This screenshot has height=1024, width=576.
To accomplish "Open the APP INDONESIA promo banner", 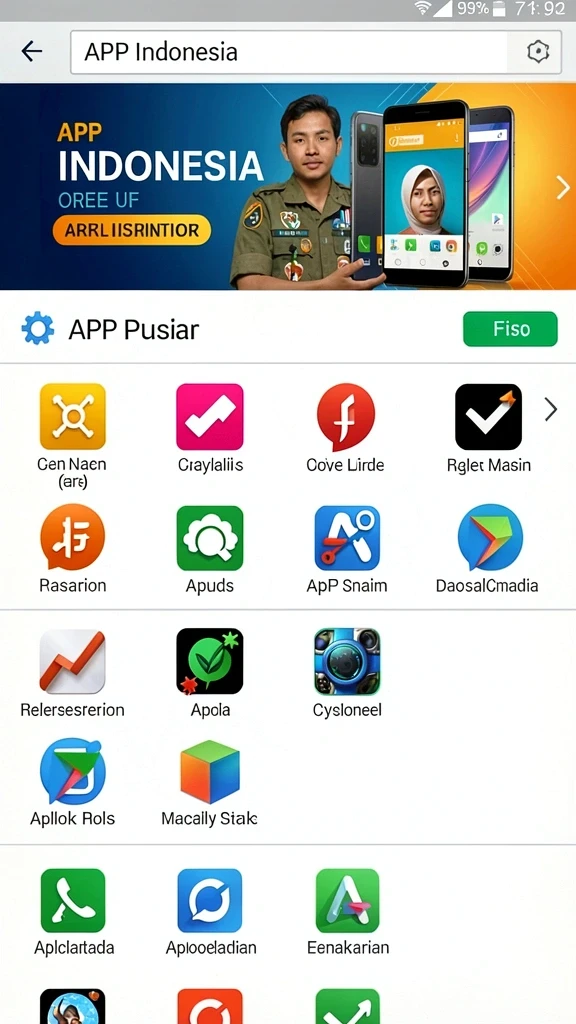I will [288, 186].
